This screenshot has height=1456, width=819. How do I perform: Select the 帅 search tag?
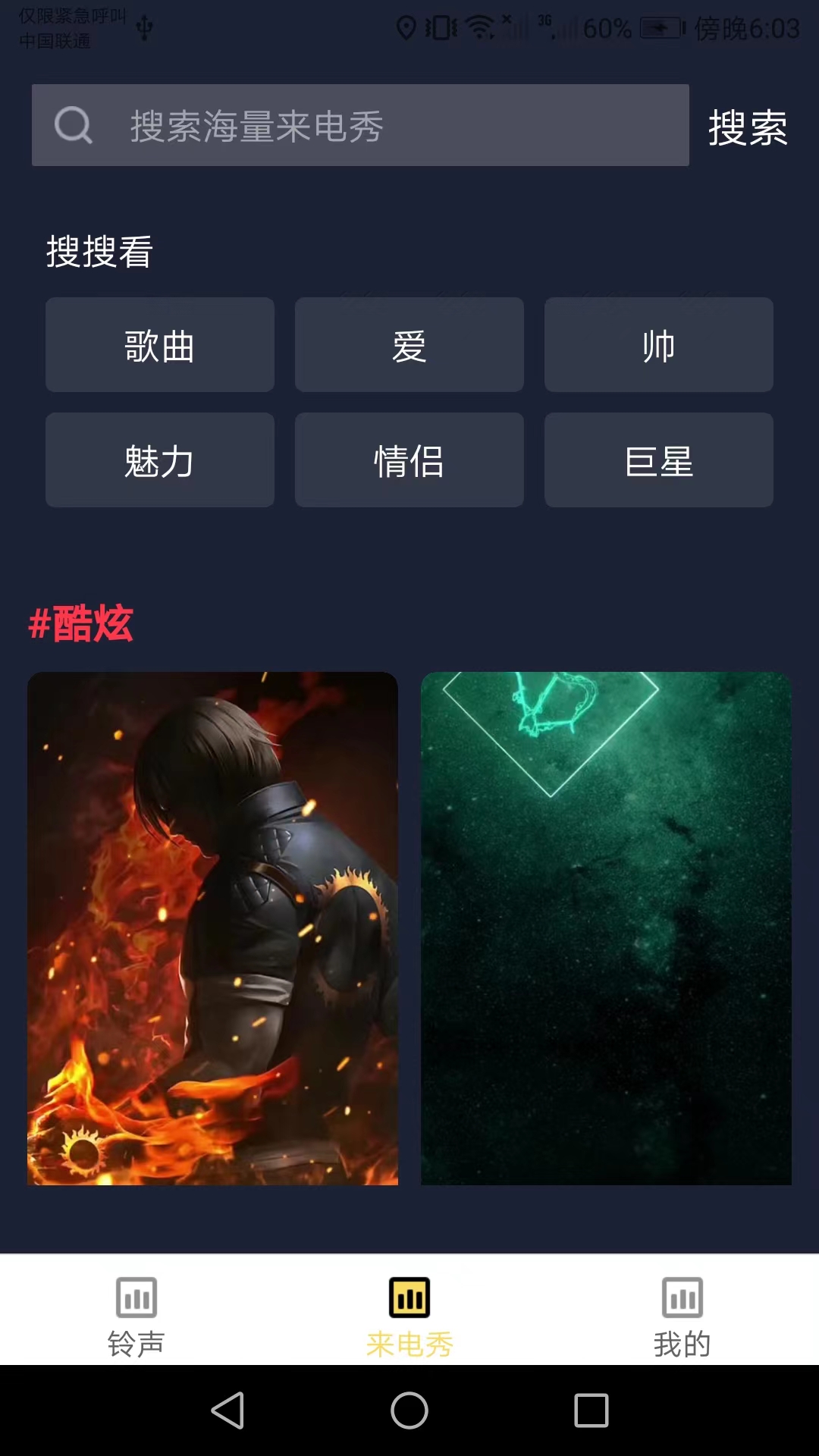click(x=658, y=345)
